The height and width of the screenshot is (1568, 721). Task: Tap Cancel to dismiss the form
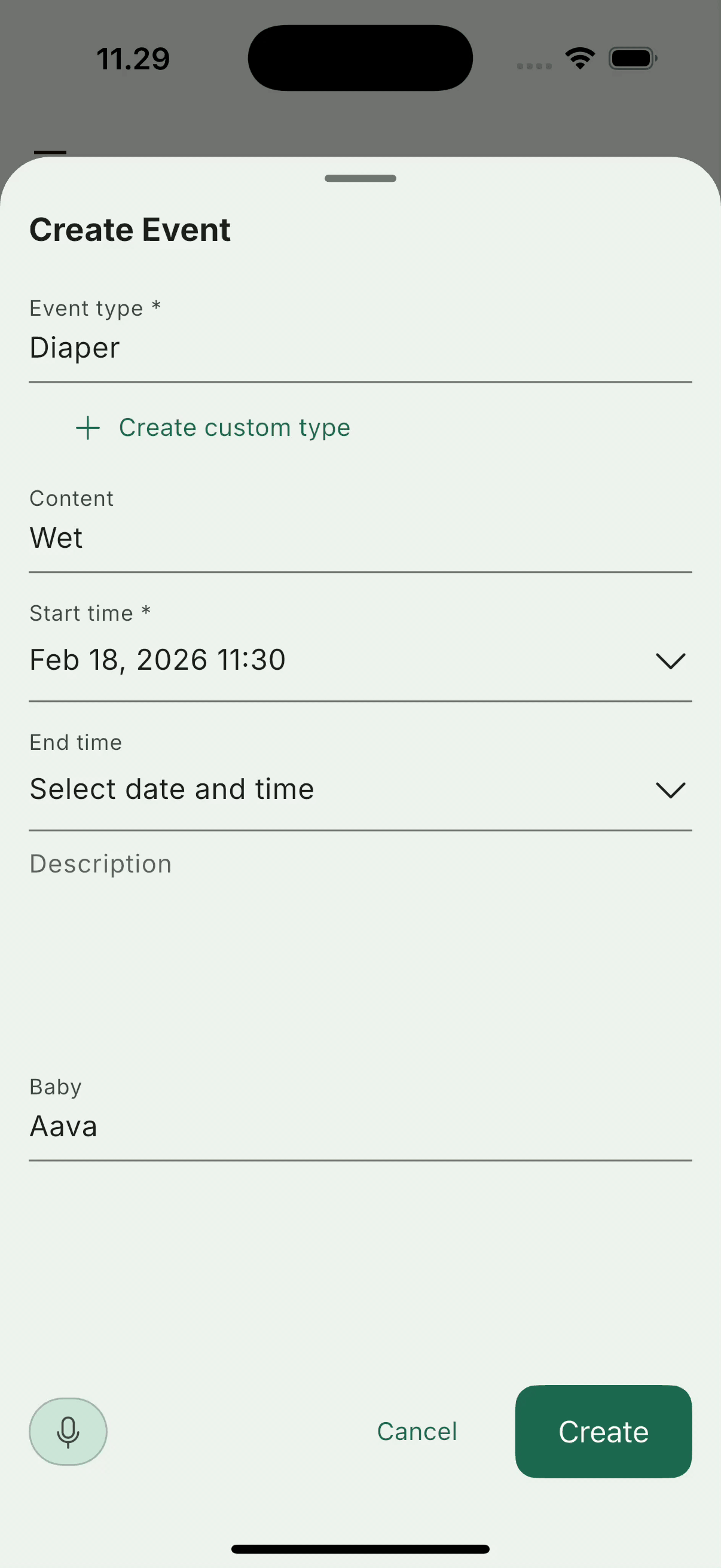(x=416, y=1432)
